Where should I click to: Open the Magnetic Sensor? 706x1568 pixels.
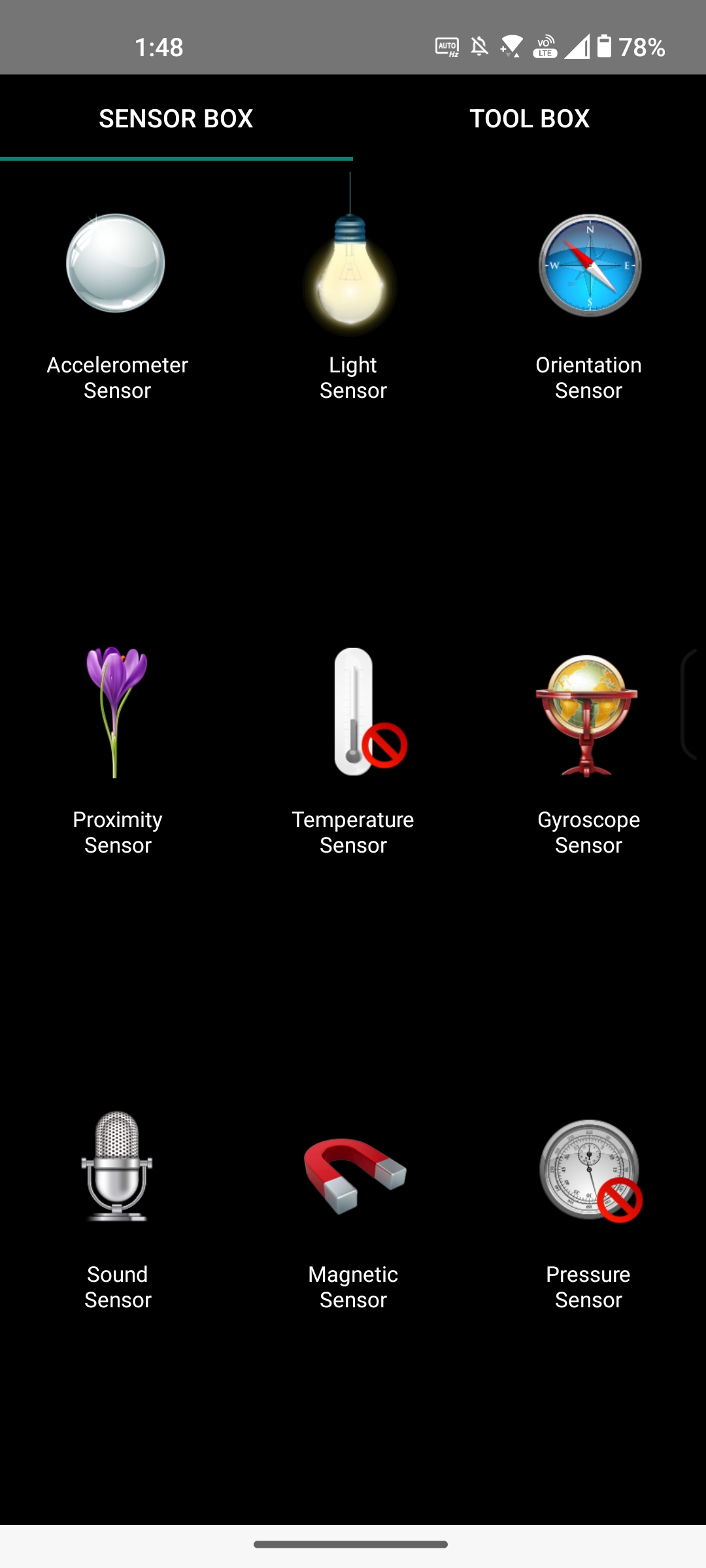(x=353, y=1222)
